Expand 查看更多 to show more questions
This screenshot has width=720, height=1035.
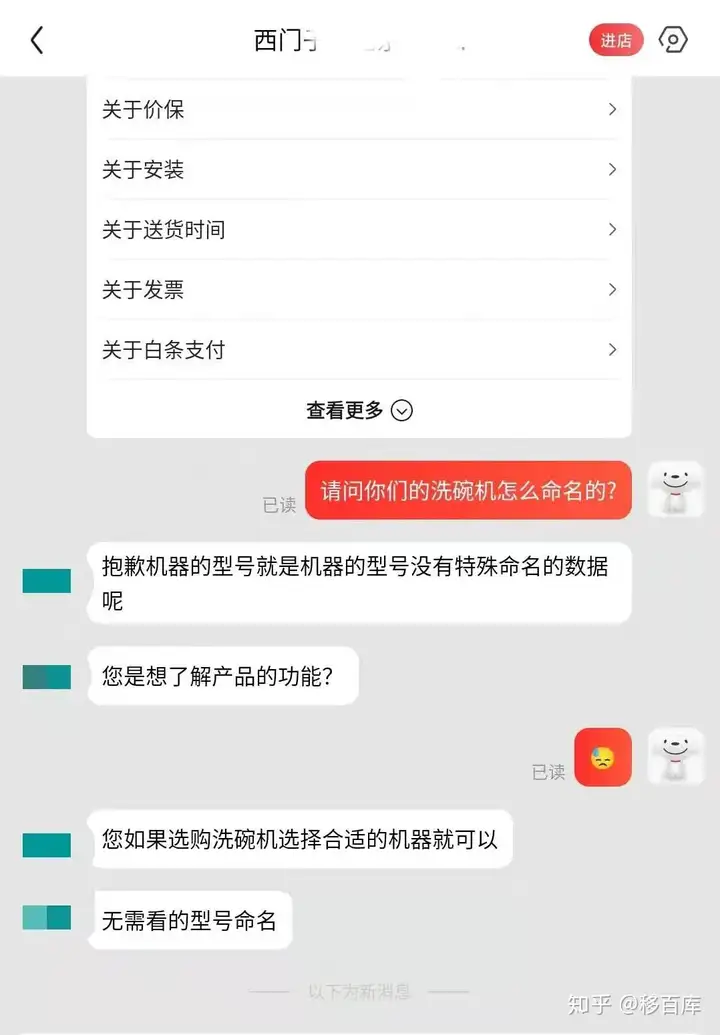point(358,410)
